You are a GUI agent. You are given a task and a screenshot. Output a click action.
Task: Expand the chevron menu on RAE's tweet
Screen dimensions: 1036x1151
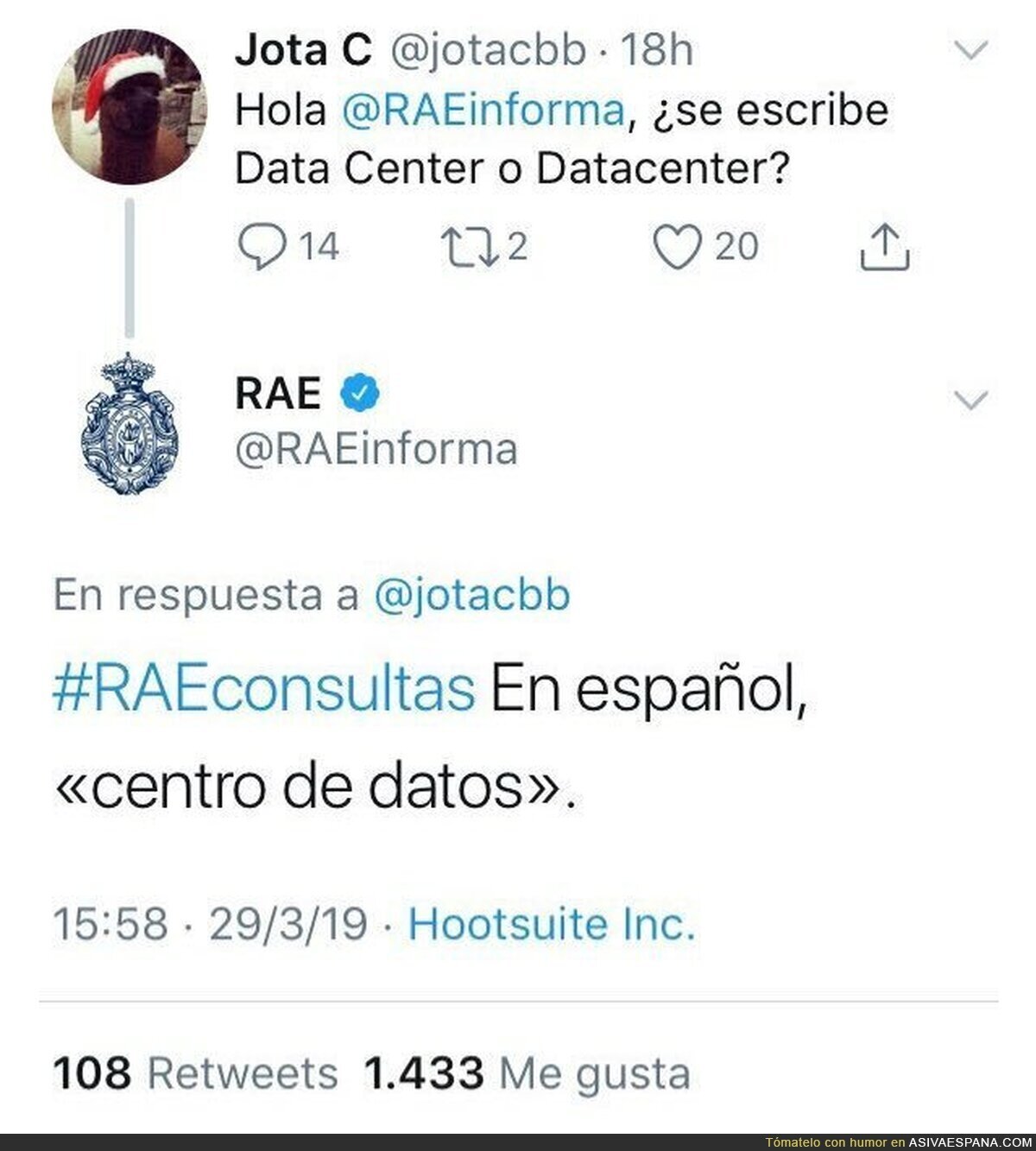[x=971, y=401]
